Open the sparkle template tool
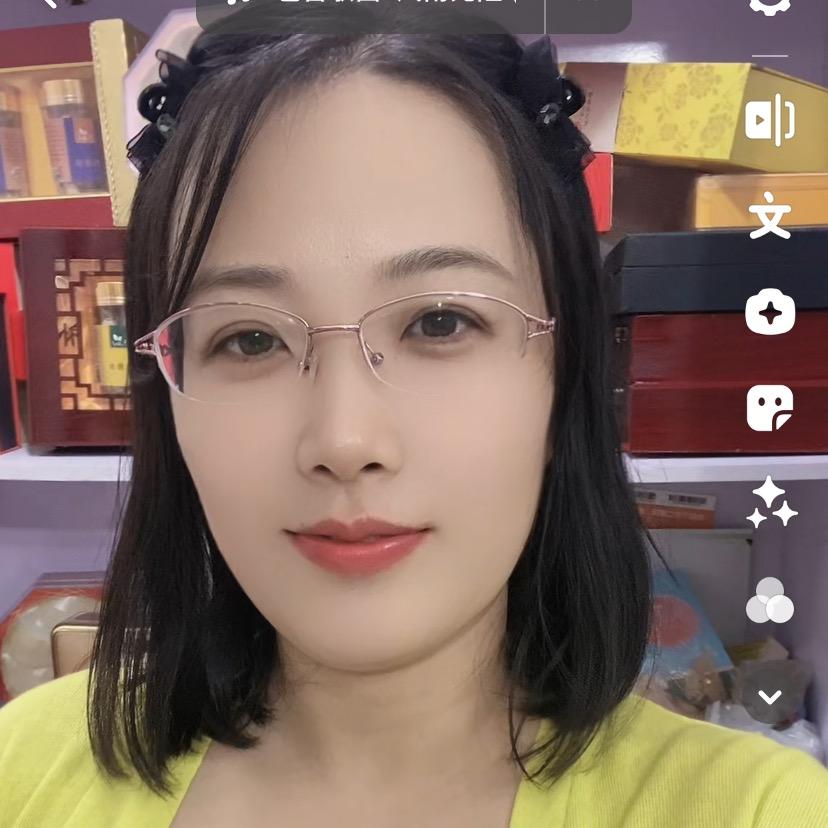This screenshot has height=828, width=828. tap(769, 313)
